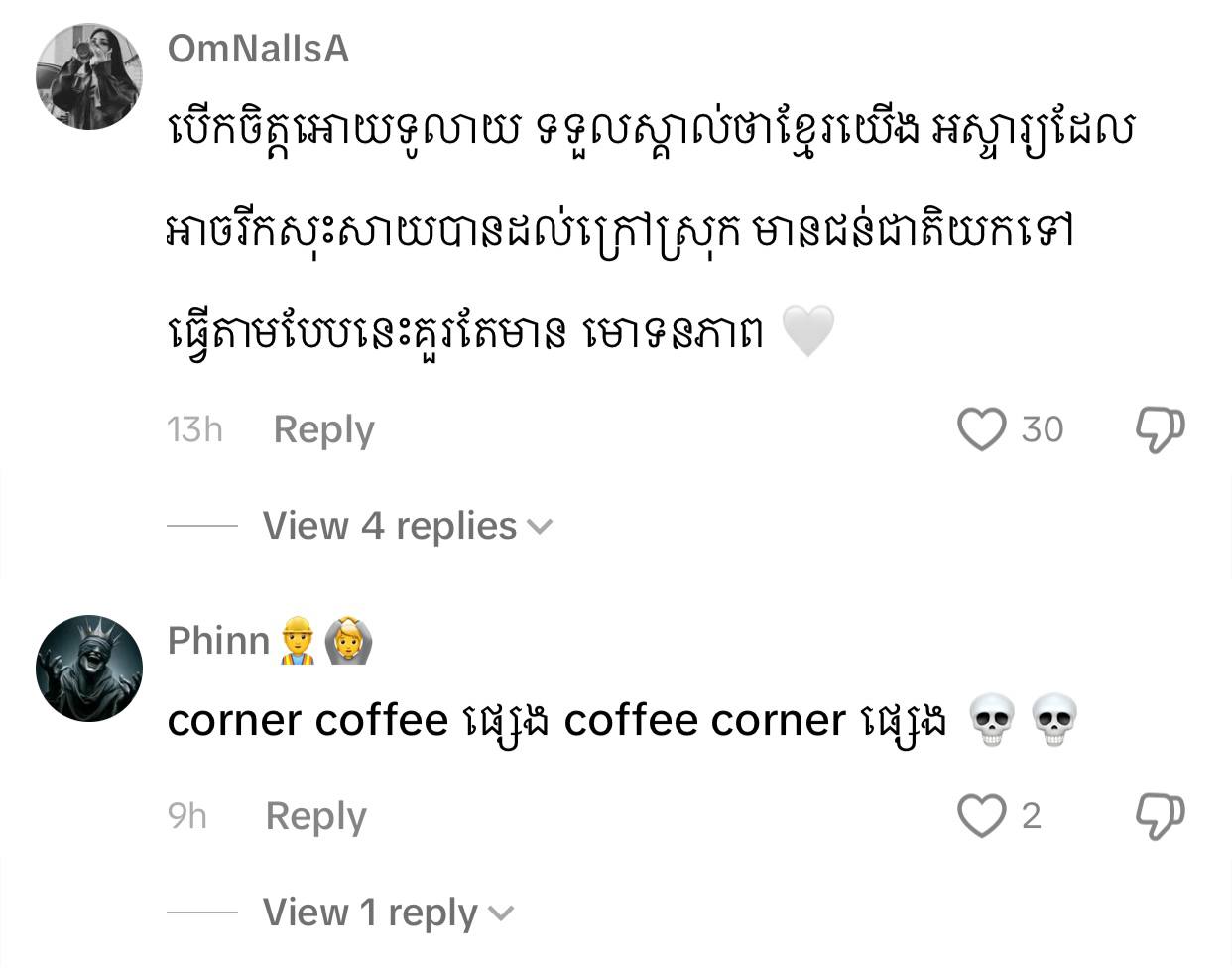Image resolution: width=1232 pixels, height=974 pixels.
Task: Dislike OmNaIIsA's comment
Action: (1160, 429)
